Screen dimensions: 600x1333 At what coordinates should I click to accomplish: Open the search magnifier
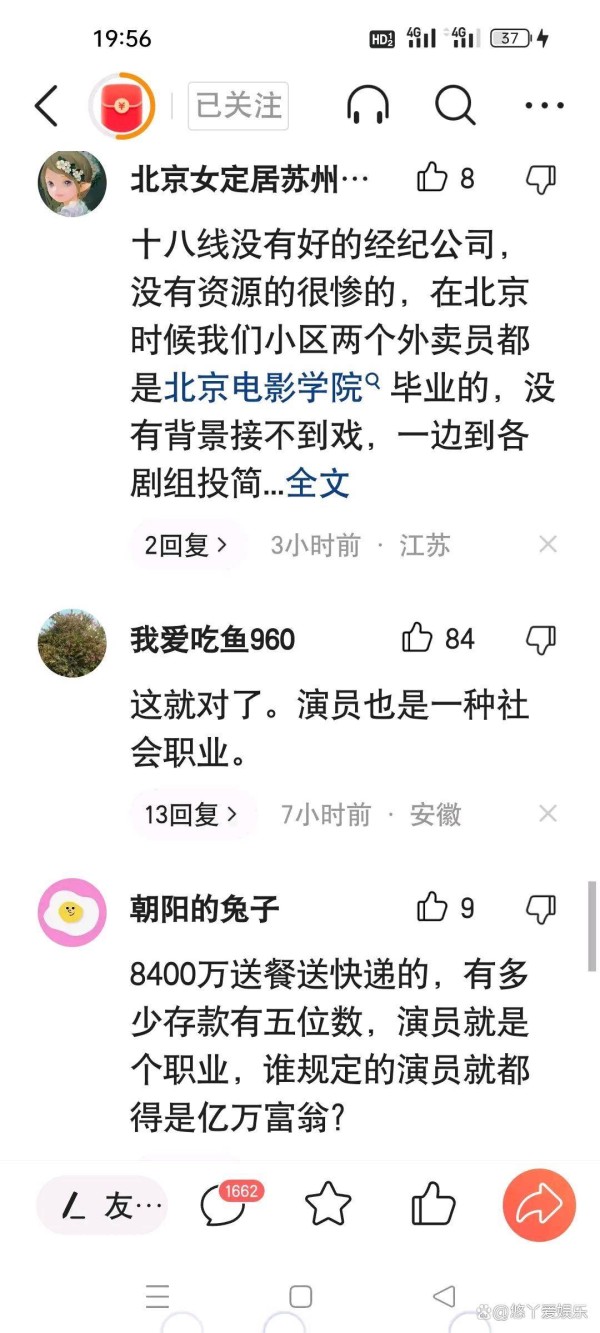[455, 105]
